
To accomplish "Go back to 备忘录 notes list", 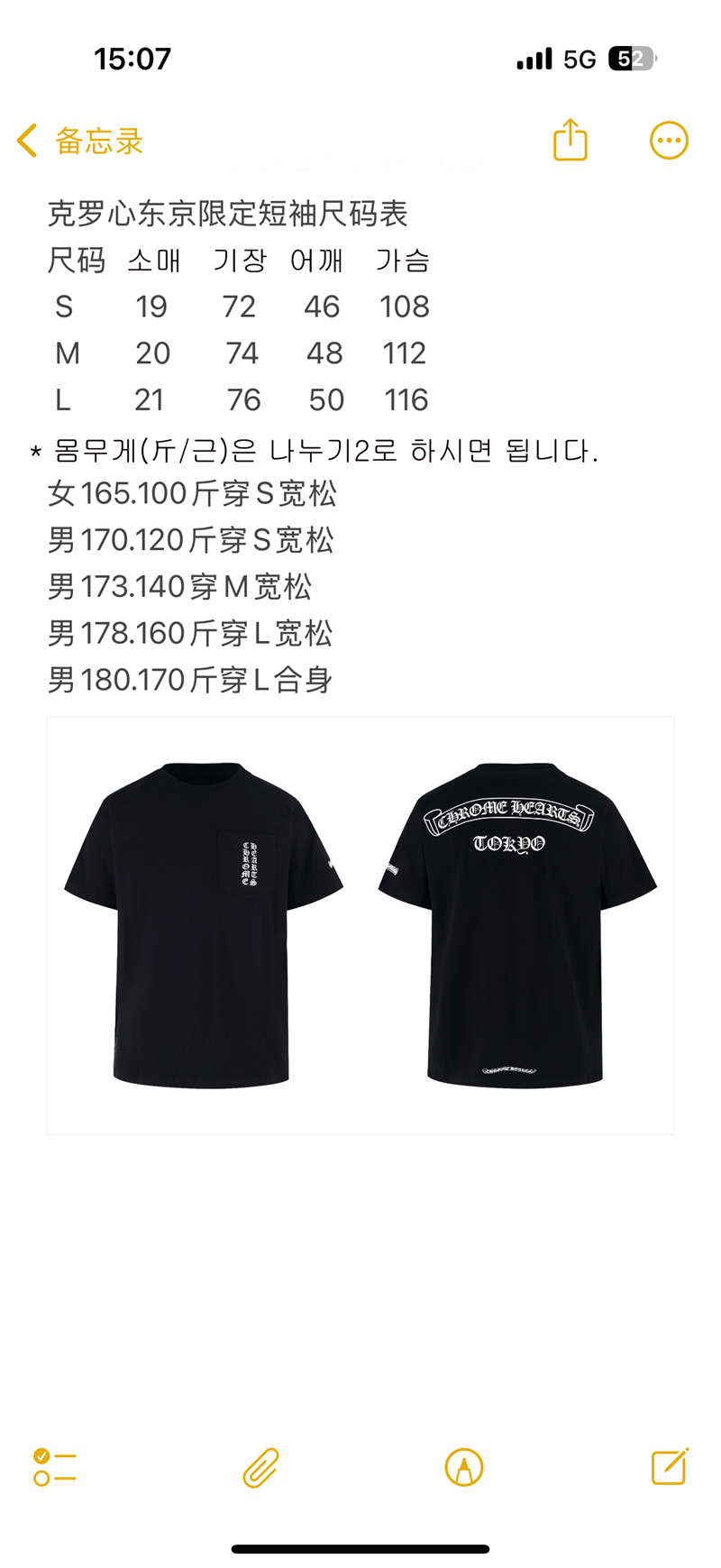I will pos(79,142).
